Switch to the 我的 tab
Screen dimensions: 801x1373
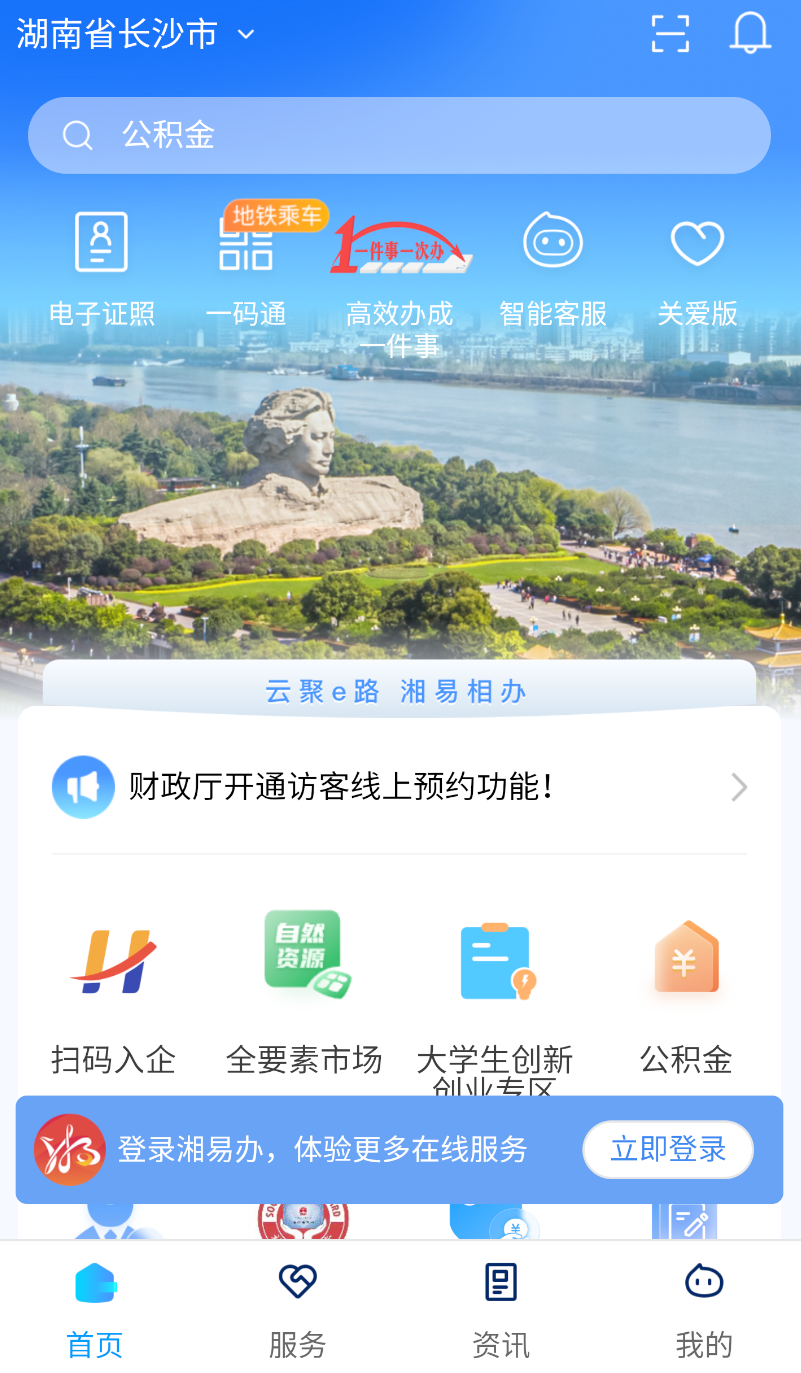click(703, 1309)
